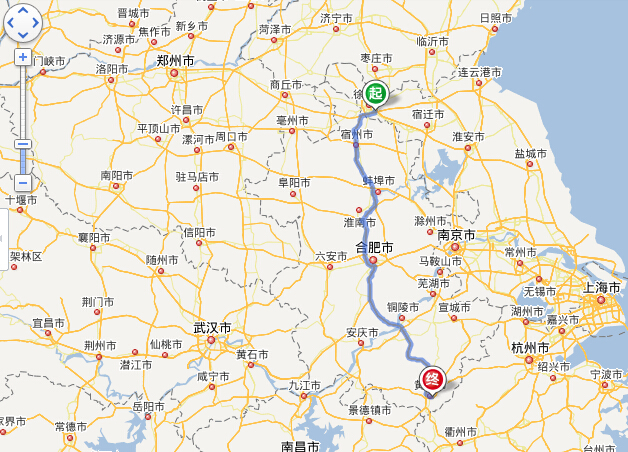Pan the map right with the right arrow

36,21
